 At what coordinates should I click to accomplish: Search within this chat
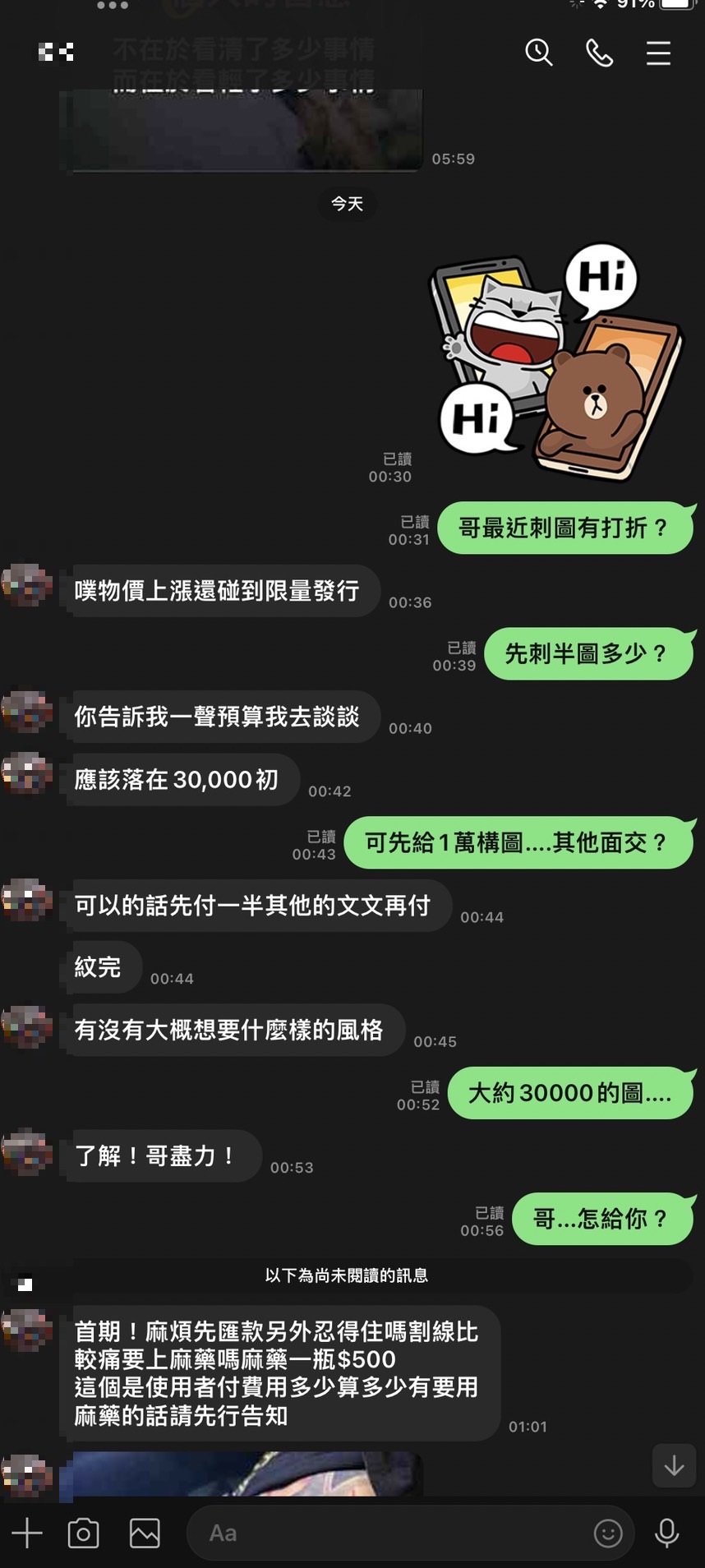pyautogui.click(x=538, y=53)
